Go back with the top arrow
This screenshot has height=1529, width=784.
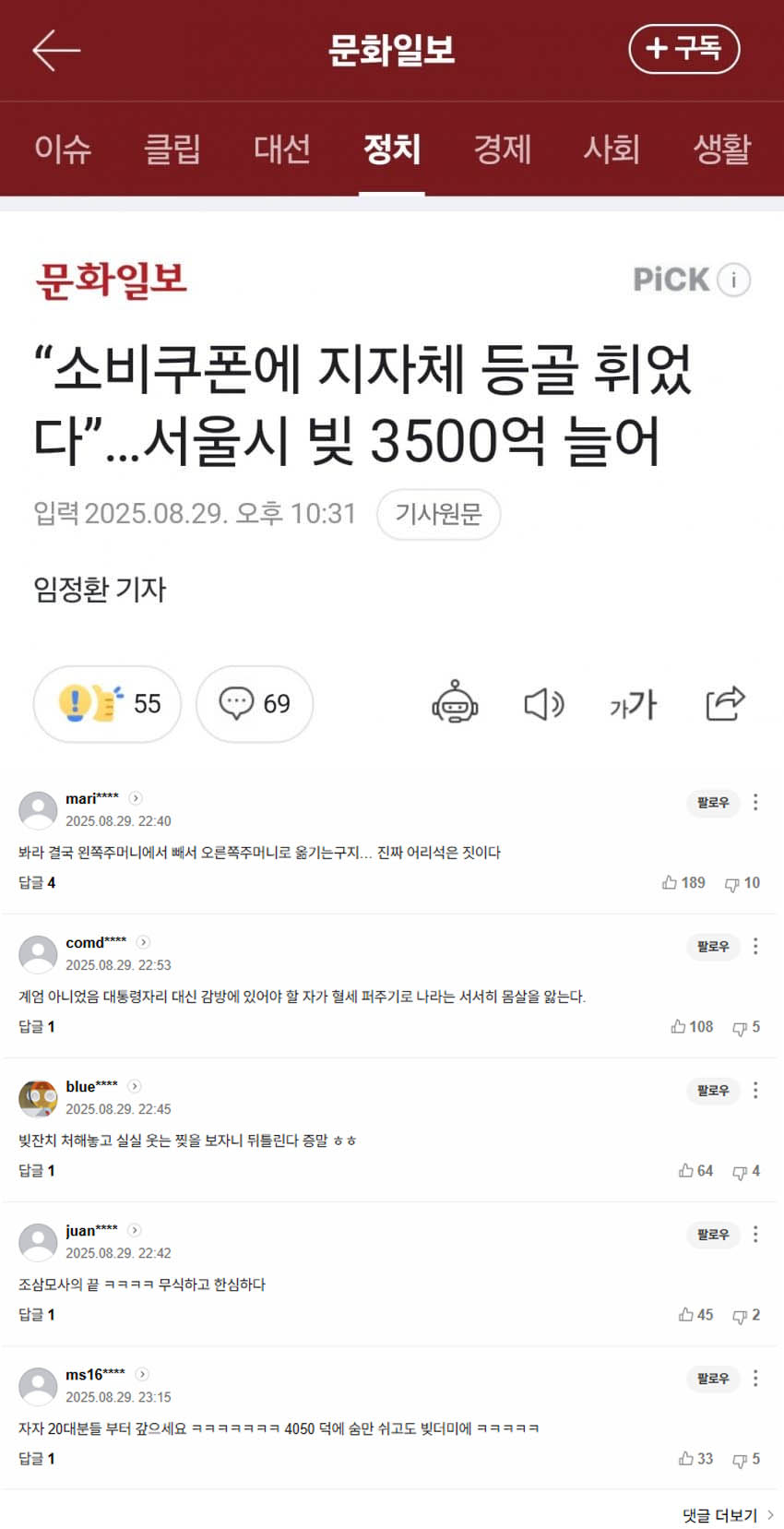56,50
